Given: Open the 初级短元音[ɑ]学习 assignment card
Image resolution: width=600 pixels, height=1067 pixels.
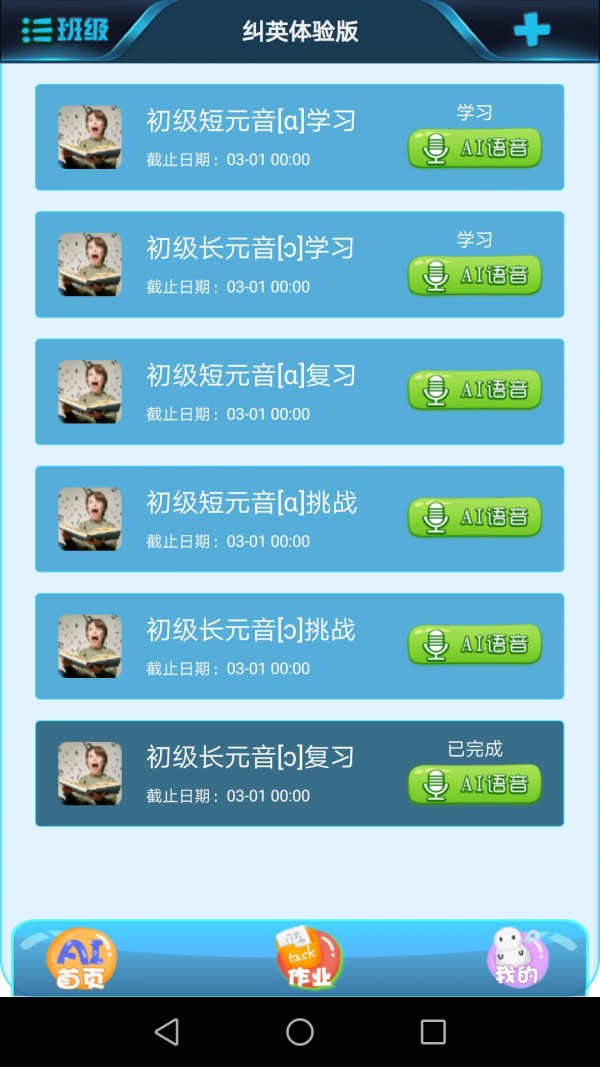Looking at the screenshot, I should tap(299, 137).
